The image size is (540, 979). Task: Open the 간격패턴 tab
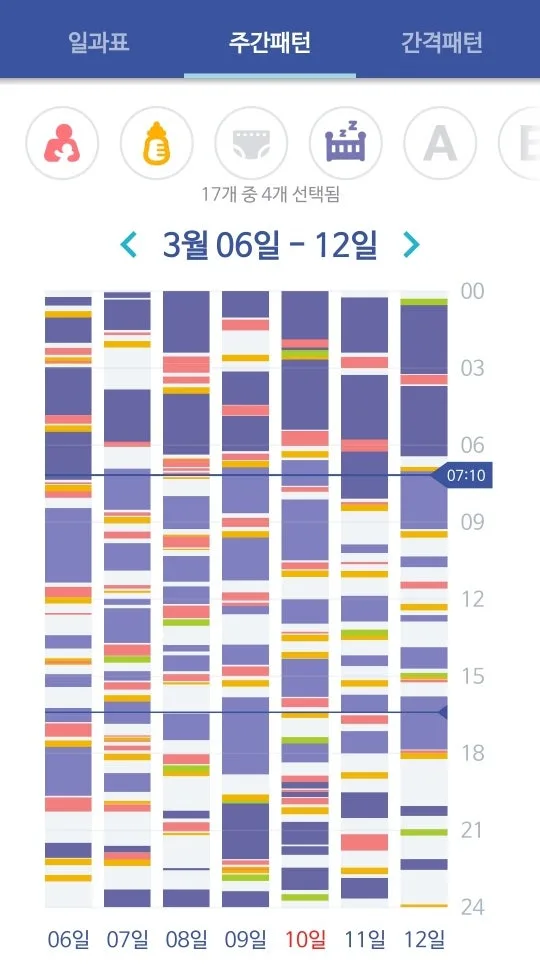point(441,42)
